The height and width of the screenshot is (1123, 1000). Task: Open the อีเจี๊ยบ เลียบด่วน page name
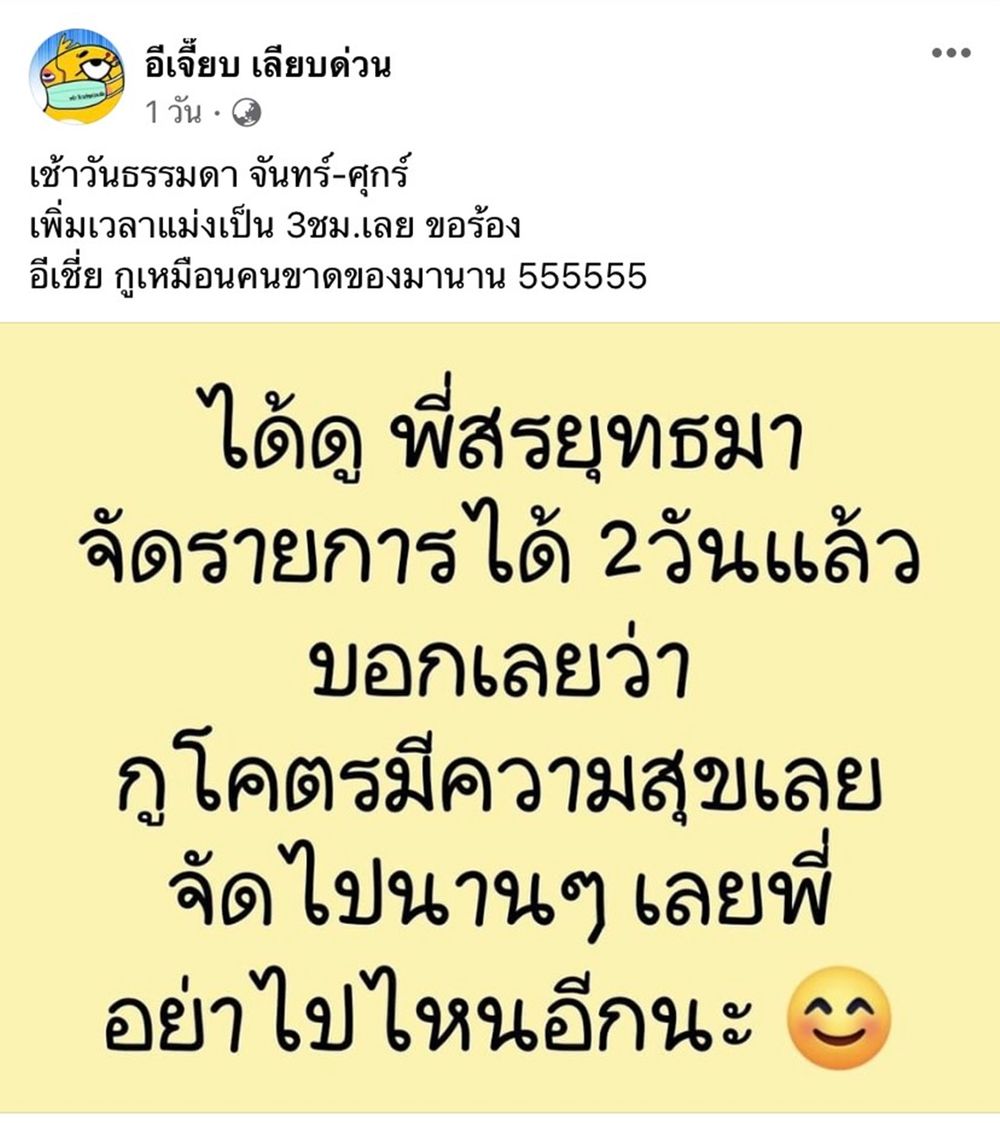tap(266, 66)
